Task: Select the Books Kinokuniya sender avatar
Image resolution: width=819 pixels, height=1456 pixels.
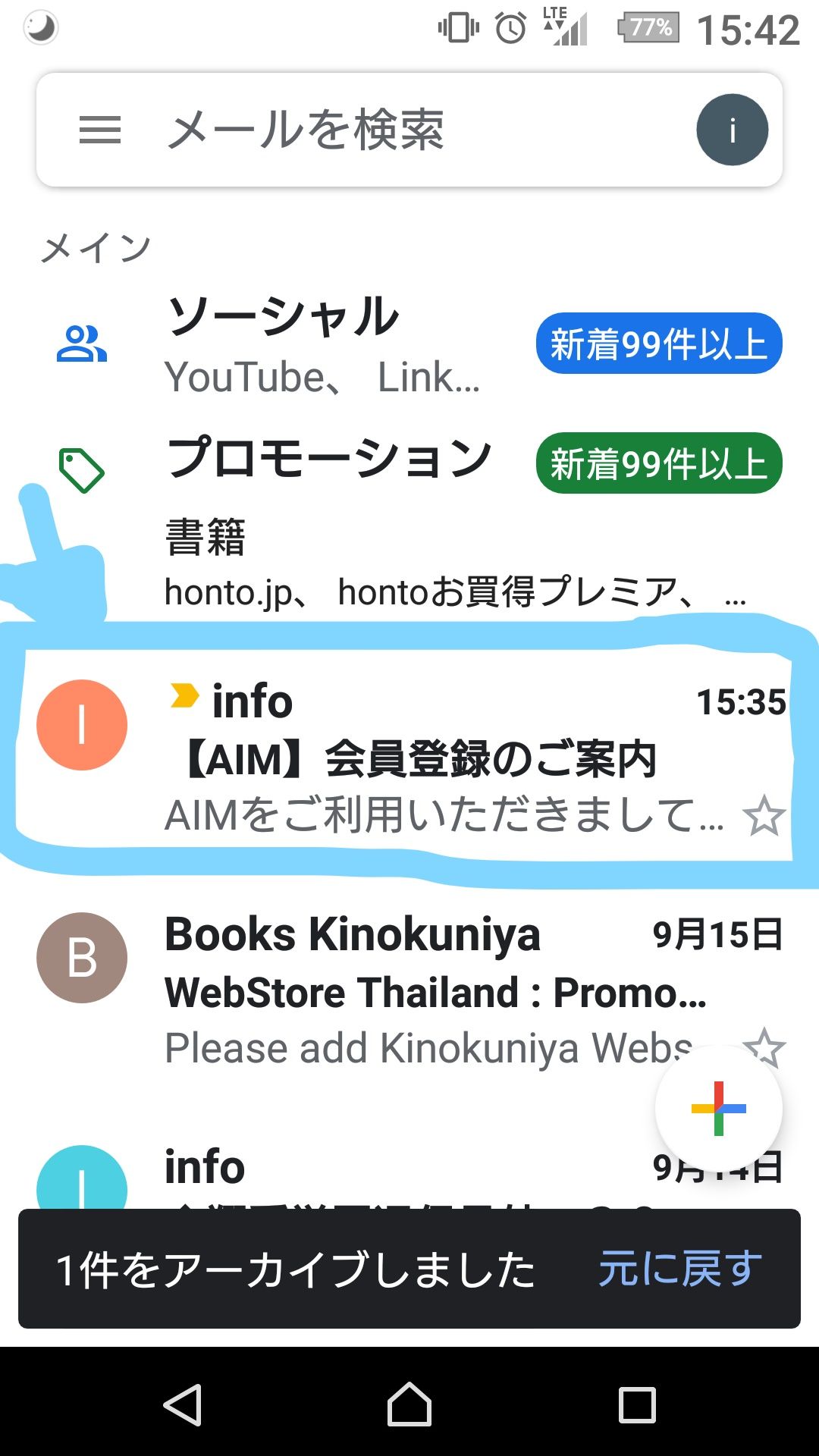Action: pyautogui.click(x=82, y=958)
